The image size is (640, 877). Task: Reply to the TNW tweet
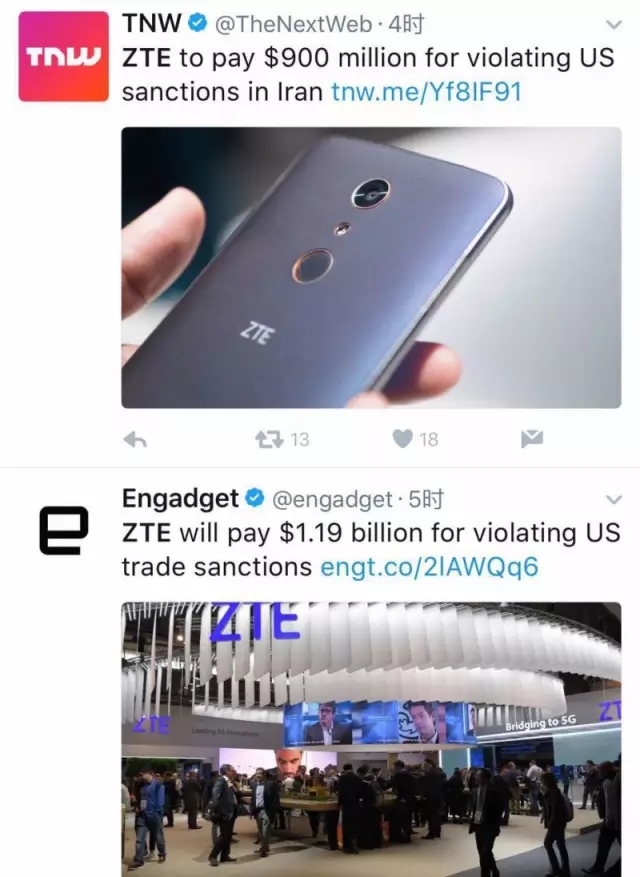click(135, 438)
